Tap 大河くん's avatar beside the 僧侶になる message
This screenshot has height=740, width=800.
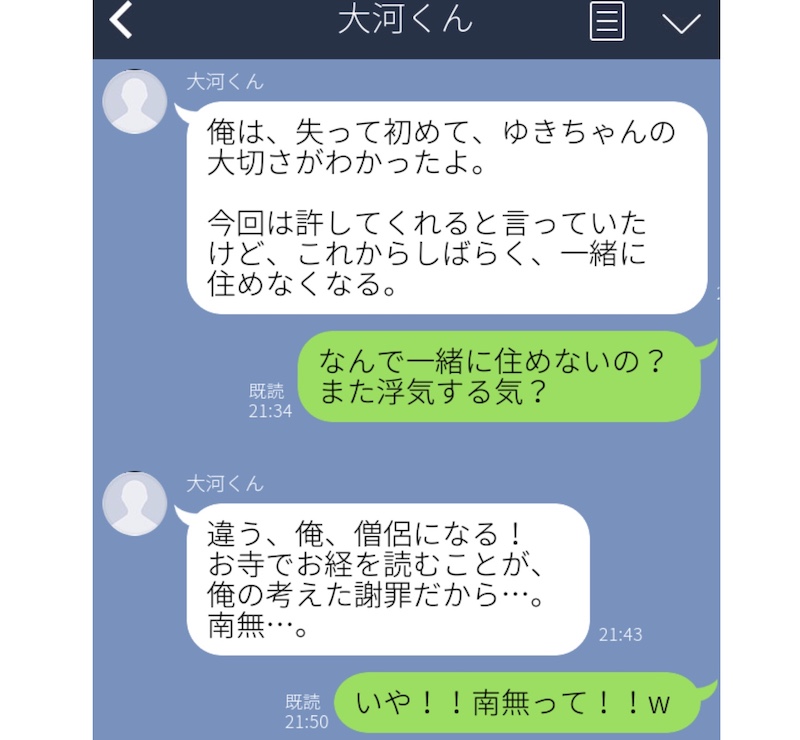click(135, 503)
